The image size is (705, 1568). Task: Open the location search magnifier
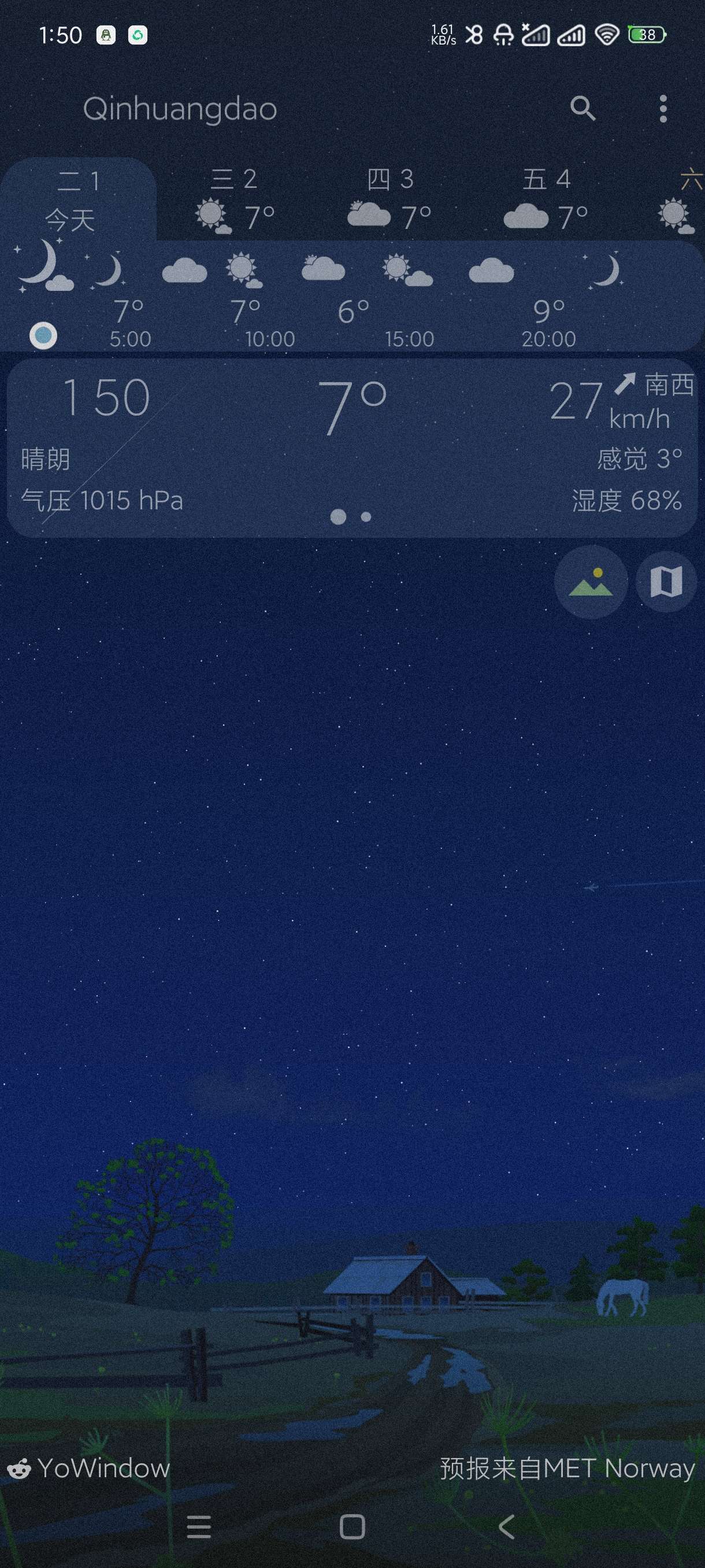(x=582, y=109)
